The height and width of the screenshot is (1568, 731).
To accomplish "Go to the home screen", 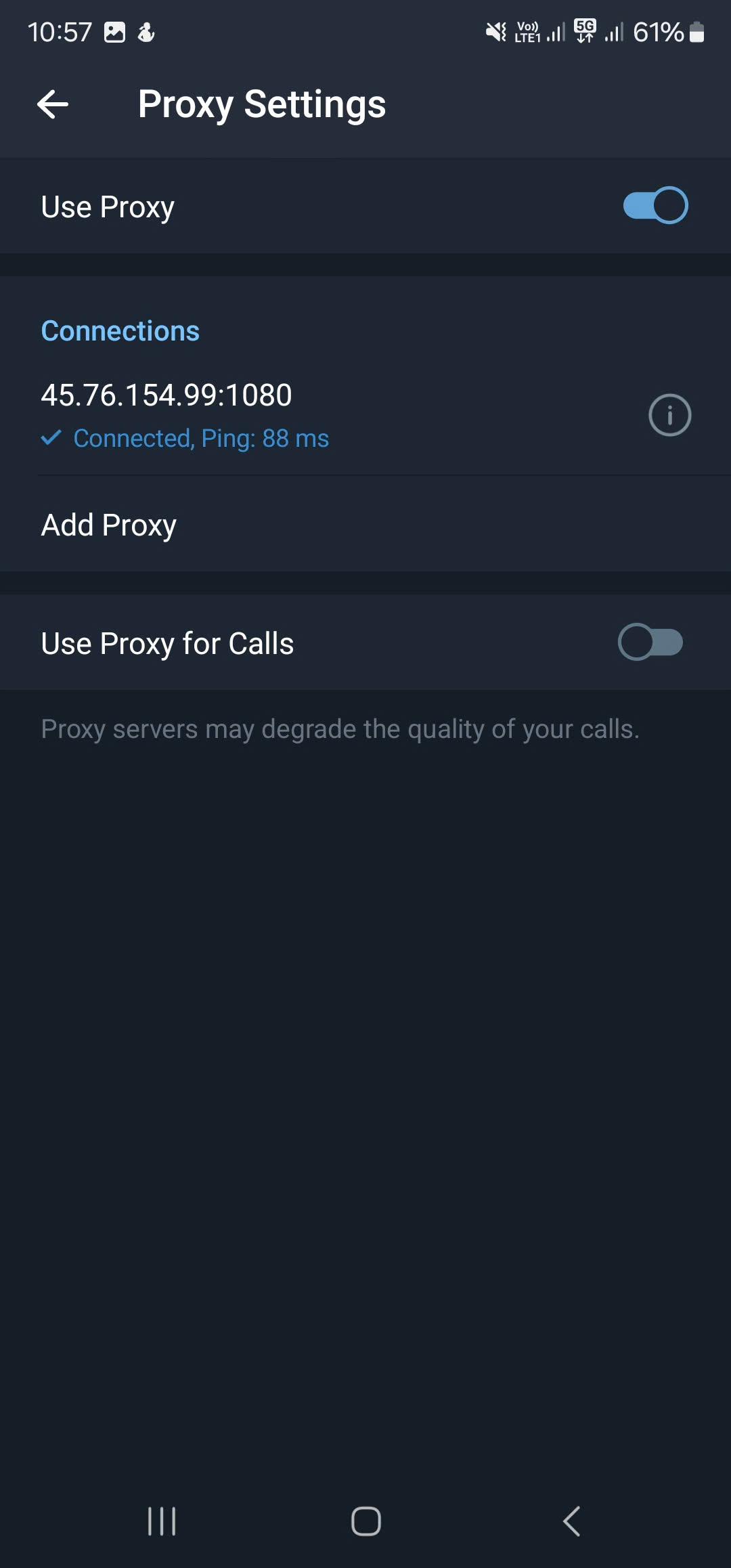I will pos(365,1521).
